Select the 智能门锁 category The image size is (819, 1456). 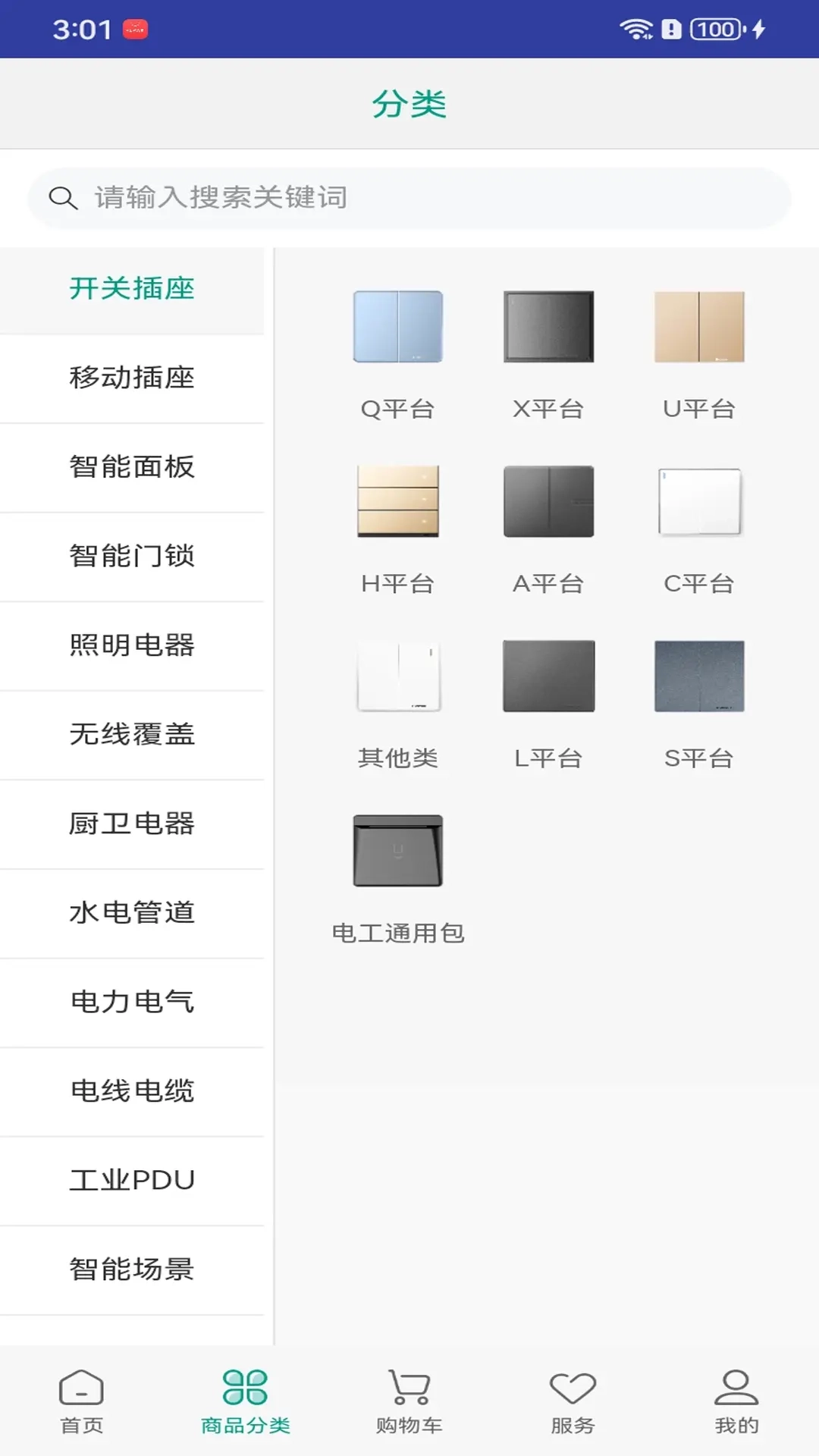click(x=132, y=556)
